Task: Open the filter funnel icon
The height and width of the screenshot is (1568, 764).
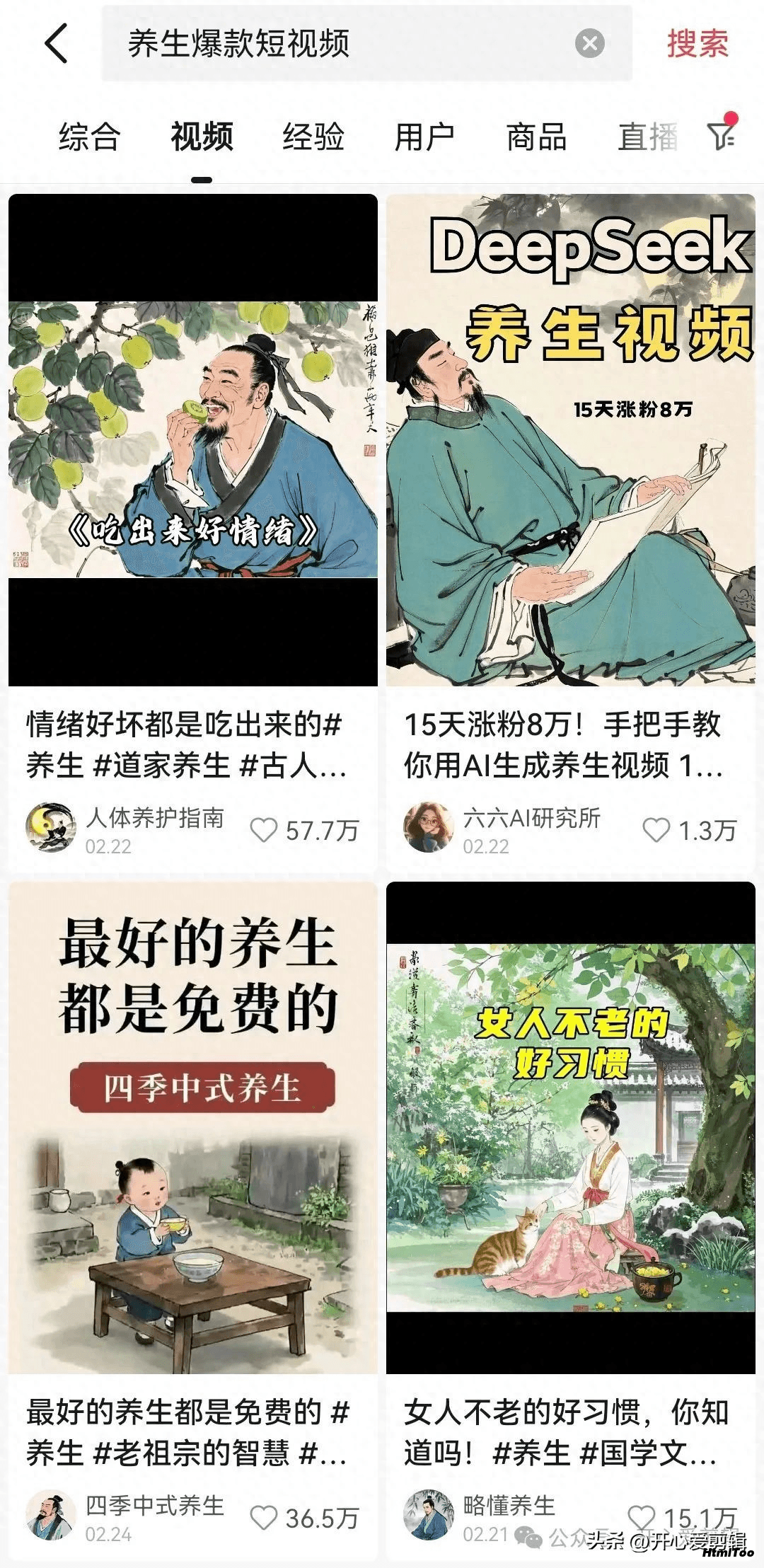Action: [x=722, y=132]
